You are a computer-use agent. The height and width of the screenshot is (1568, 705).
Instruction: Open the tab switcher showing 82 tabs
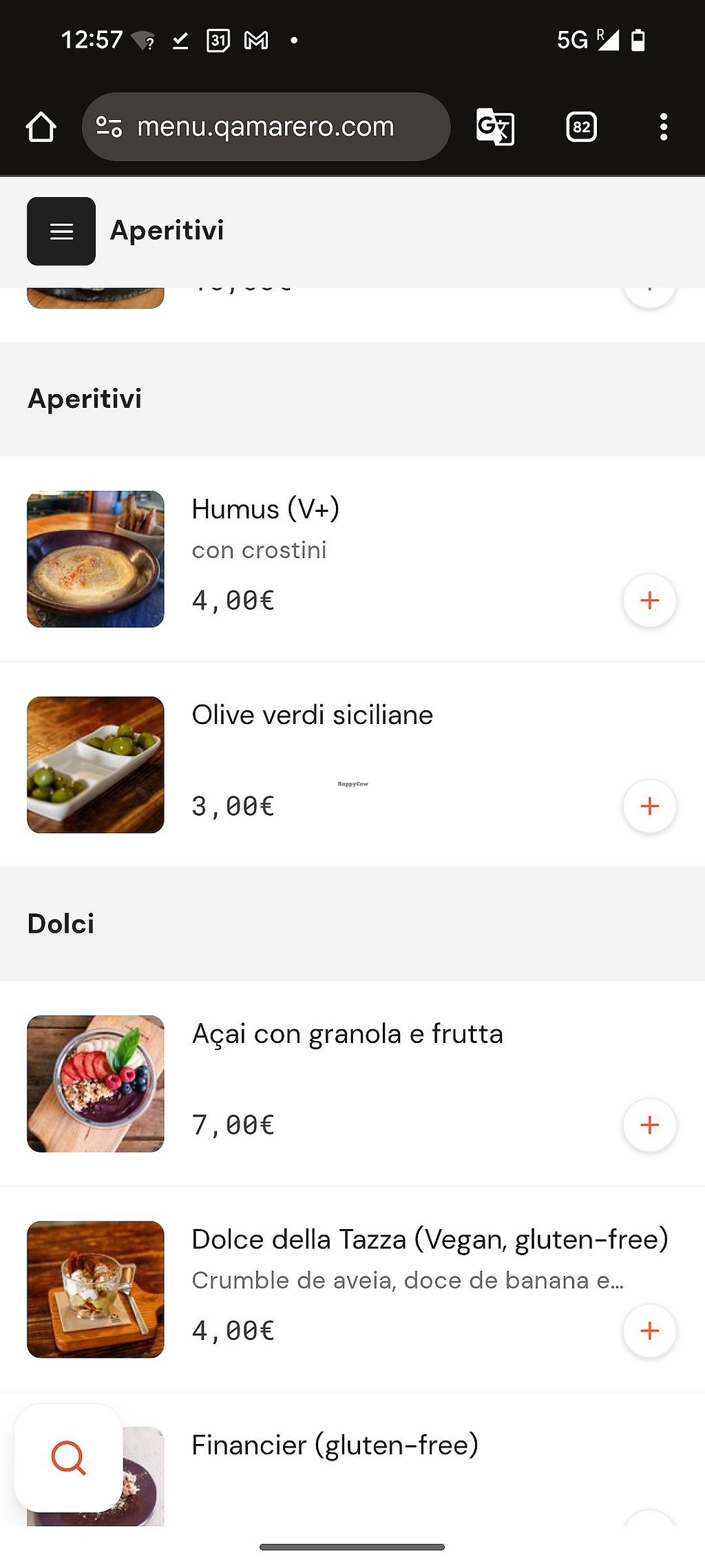tap(581, 127)
